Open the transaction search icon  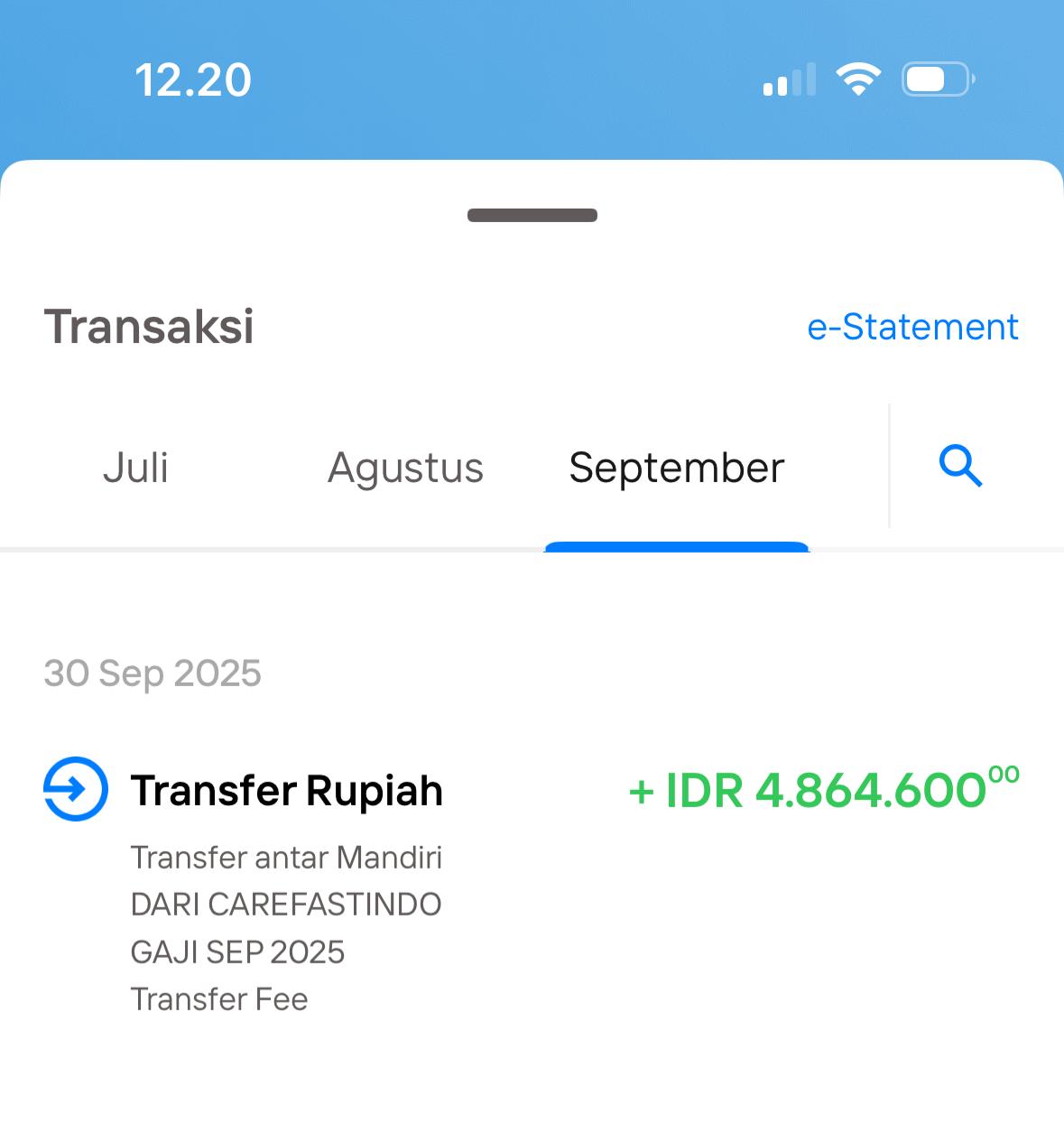[960, 466]
